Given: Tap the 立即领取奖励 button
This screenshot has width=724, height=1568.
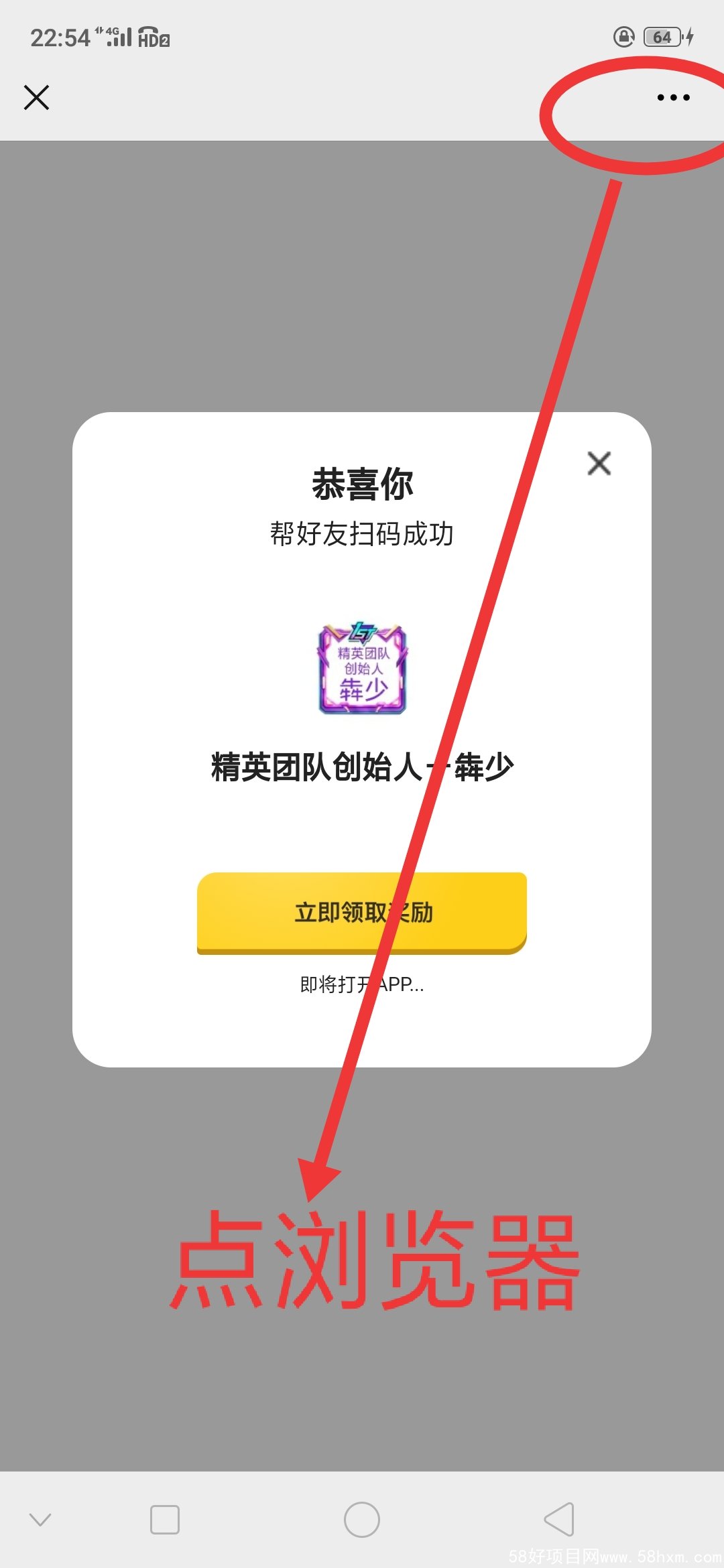Looking at the screenshot, I should coord(361,912).
